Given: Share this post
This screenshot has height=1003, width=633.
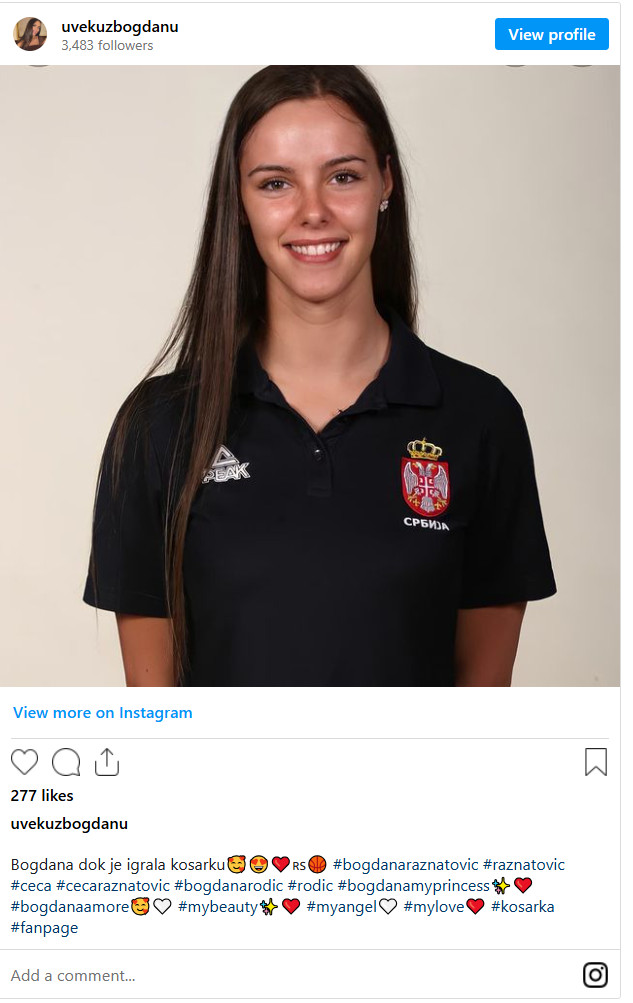Looking at the screenshot, I should pos(107,763).
